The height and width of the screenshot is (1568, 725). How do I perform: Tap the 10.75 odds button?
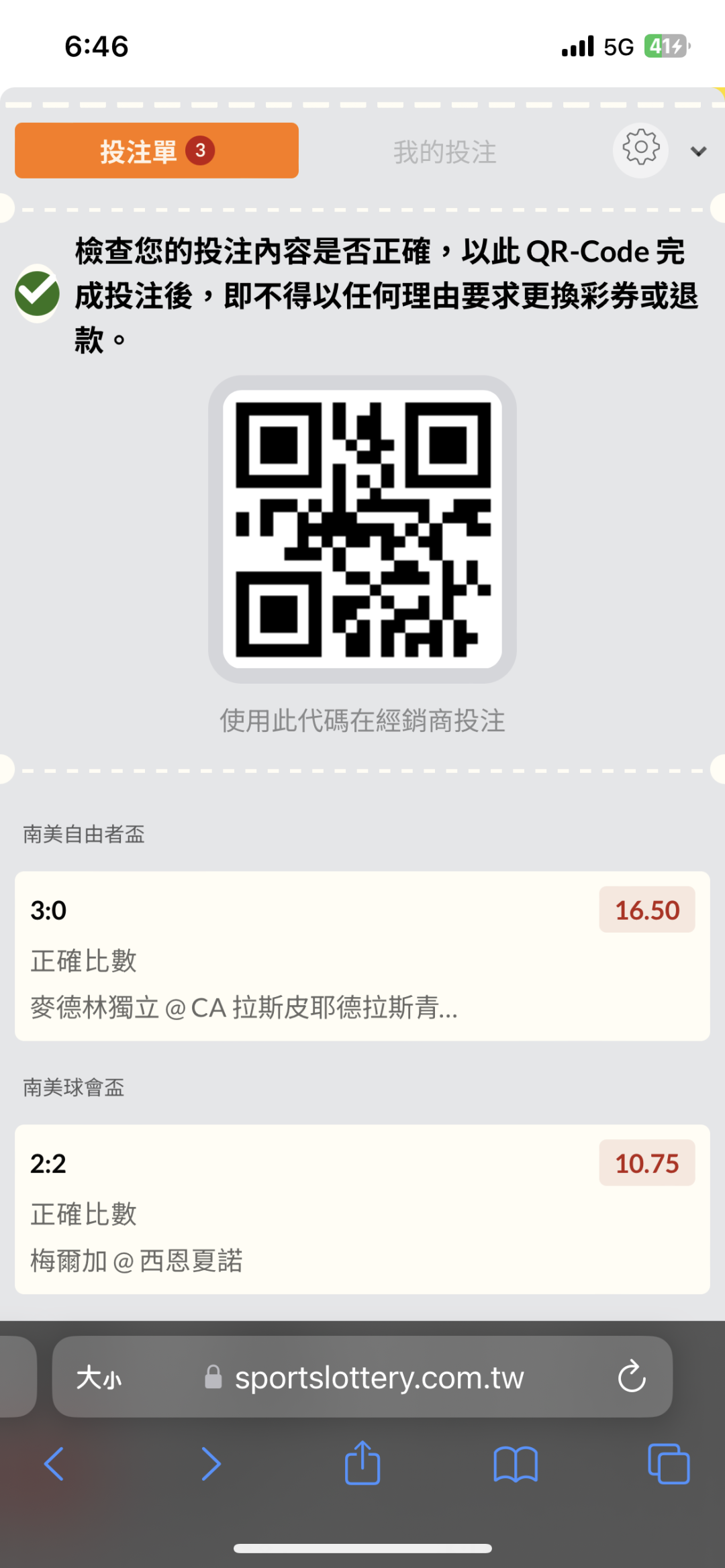click(647, 1163)
